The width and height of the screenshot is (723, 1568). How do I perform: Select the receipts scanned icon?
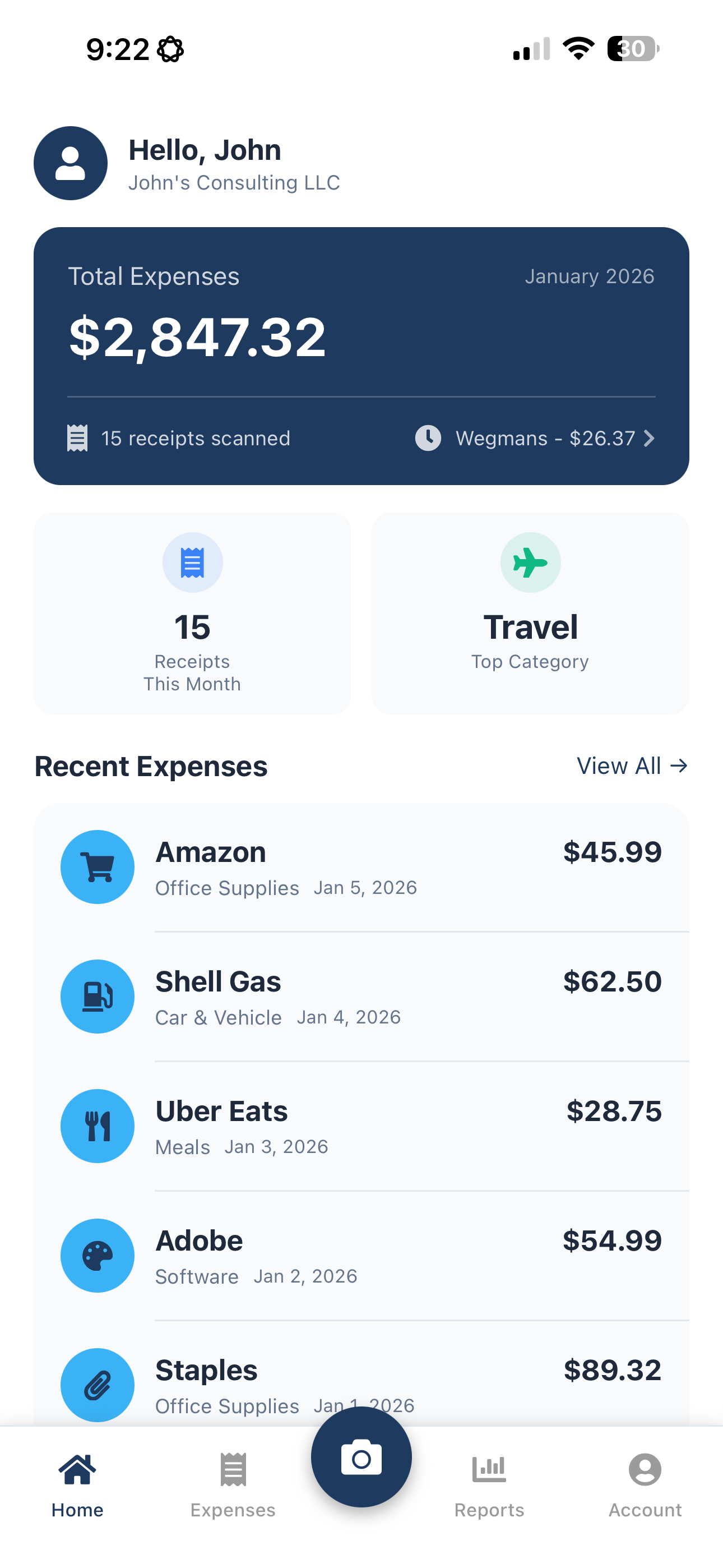point(78,437)
